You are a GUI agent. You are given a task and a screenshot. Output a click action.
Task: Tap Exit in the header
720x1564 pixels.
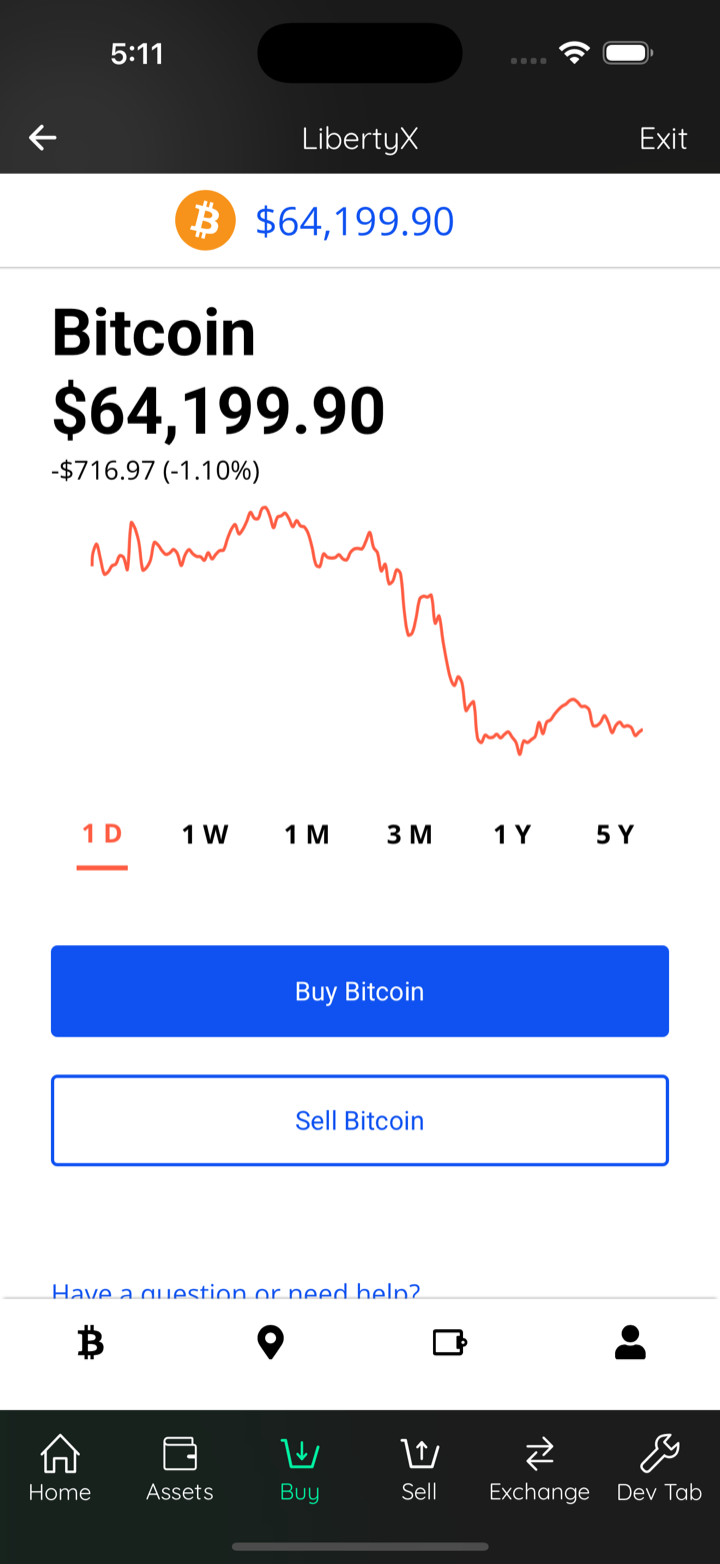[663, 138]
